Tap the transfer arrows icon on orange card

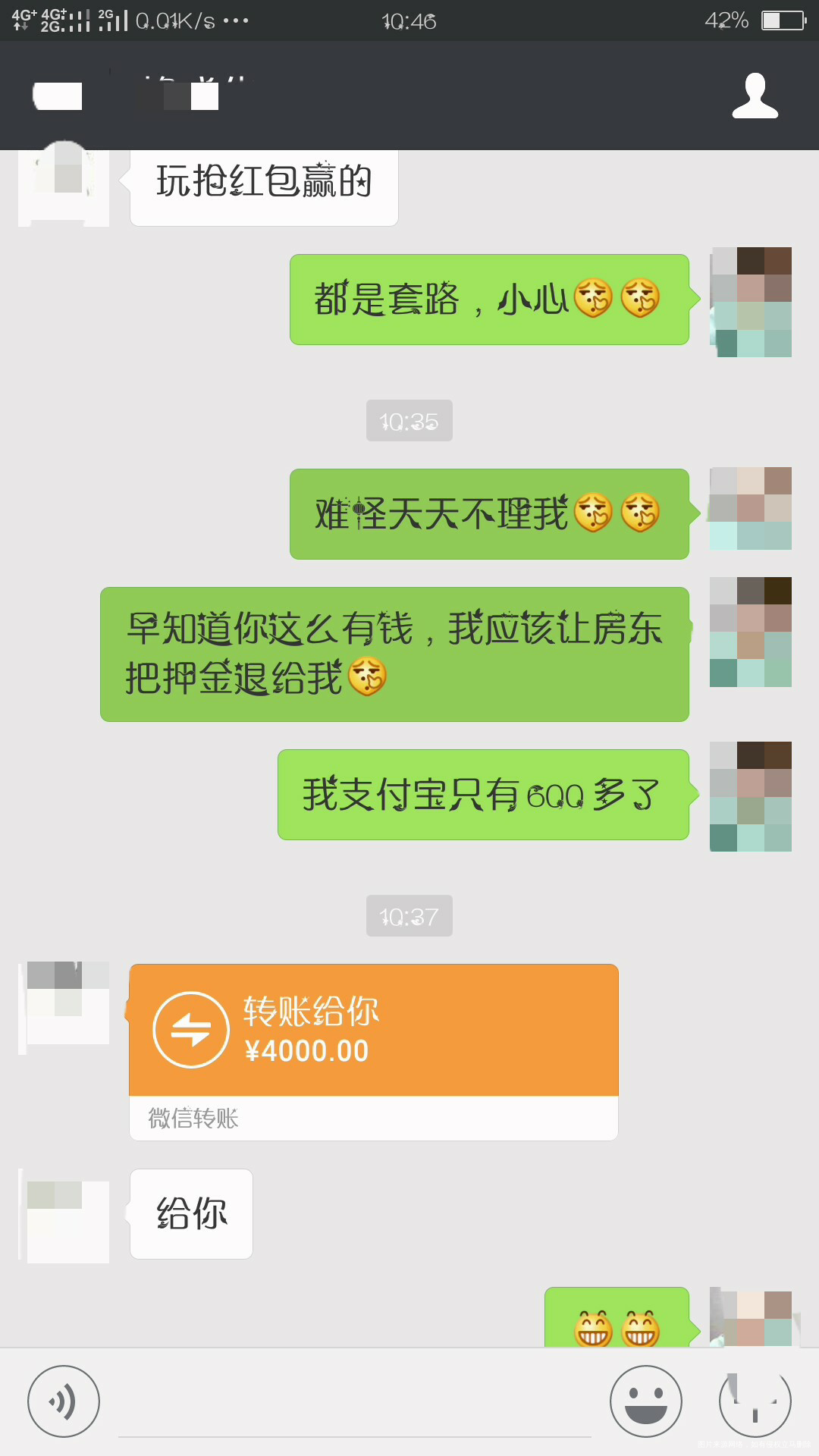191,1029
